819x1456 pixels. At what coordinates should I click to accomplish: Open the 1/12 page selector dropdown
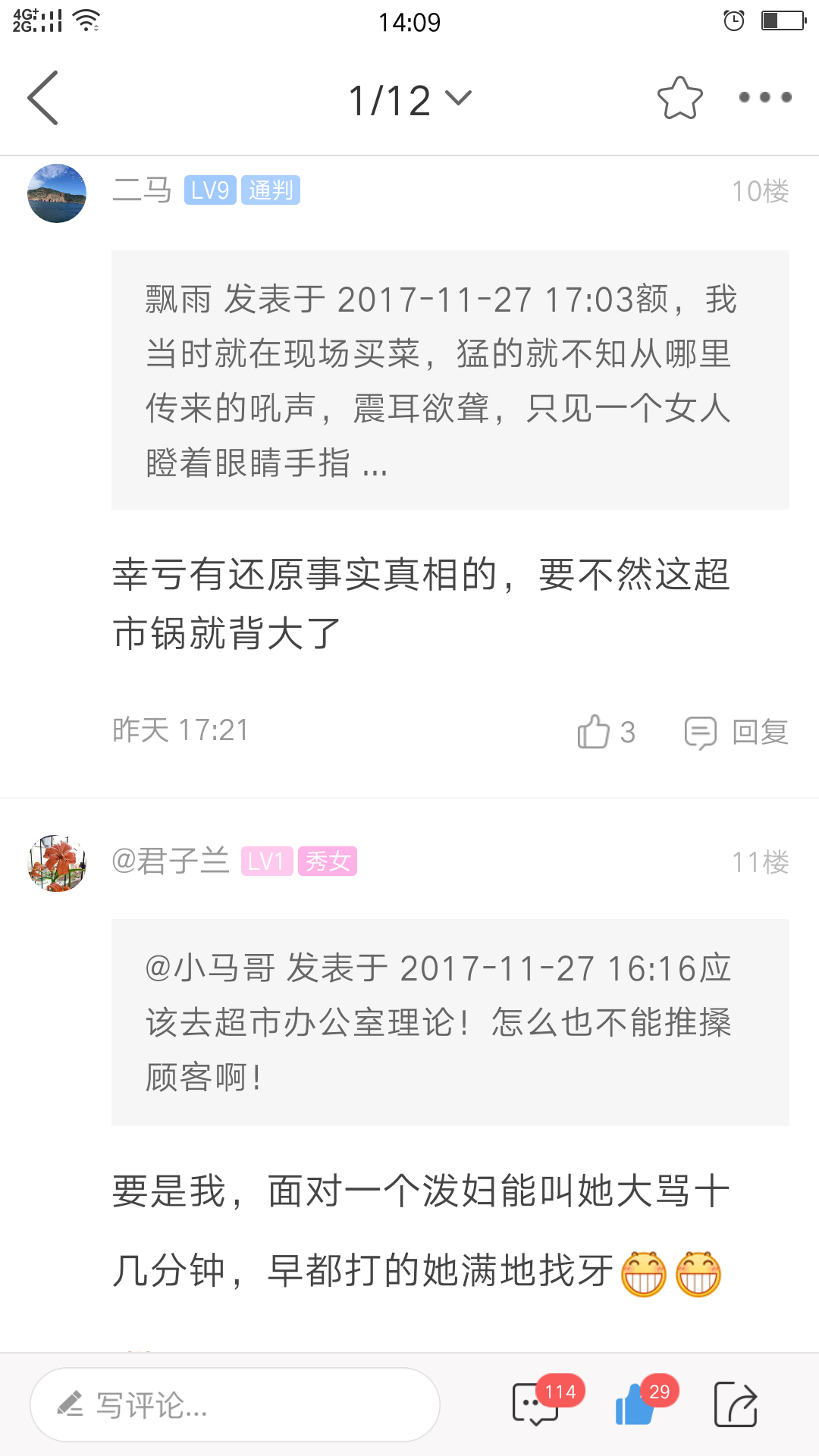coord(409,99)
